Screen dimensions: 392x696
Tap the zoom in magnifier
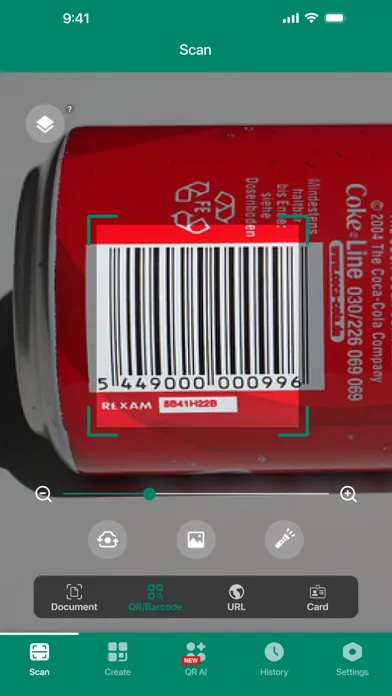[348, 494]
